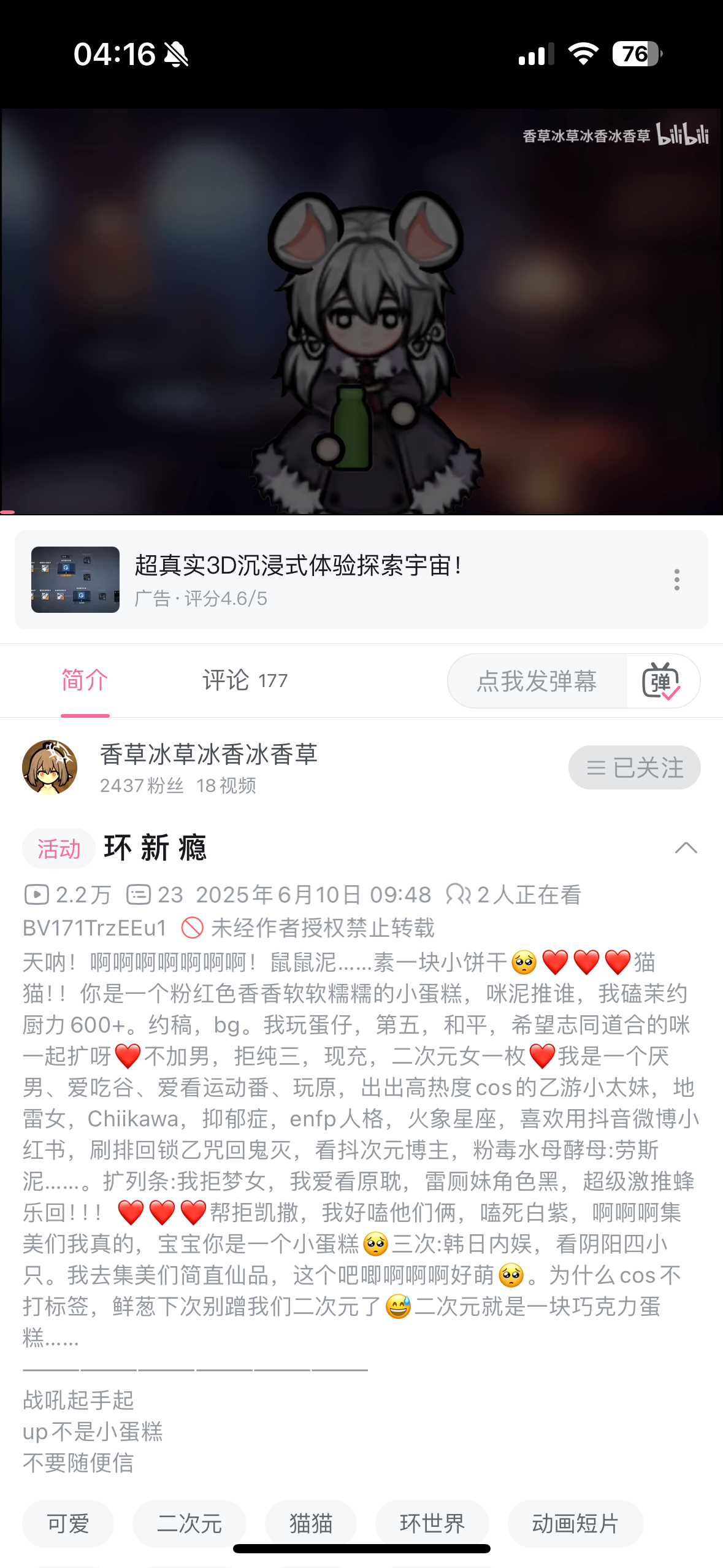723x1568 pixels.
Task: Tap the pink 活动 badge beside 环新瘾
Action: tap(59, 848)
